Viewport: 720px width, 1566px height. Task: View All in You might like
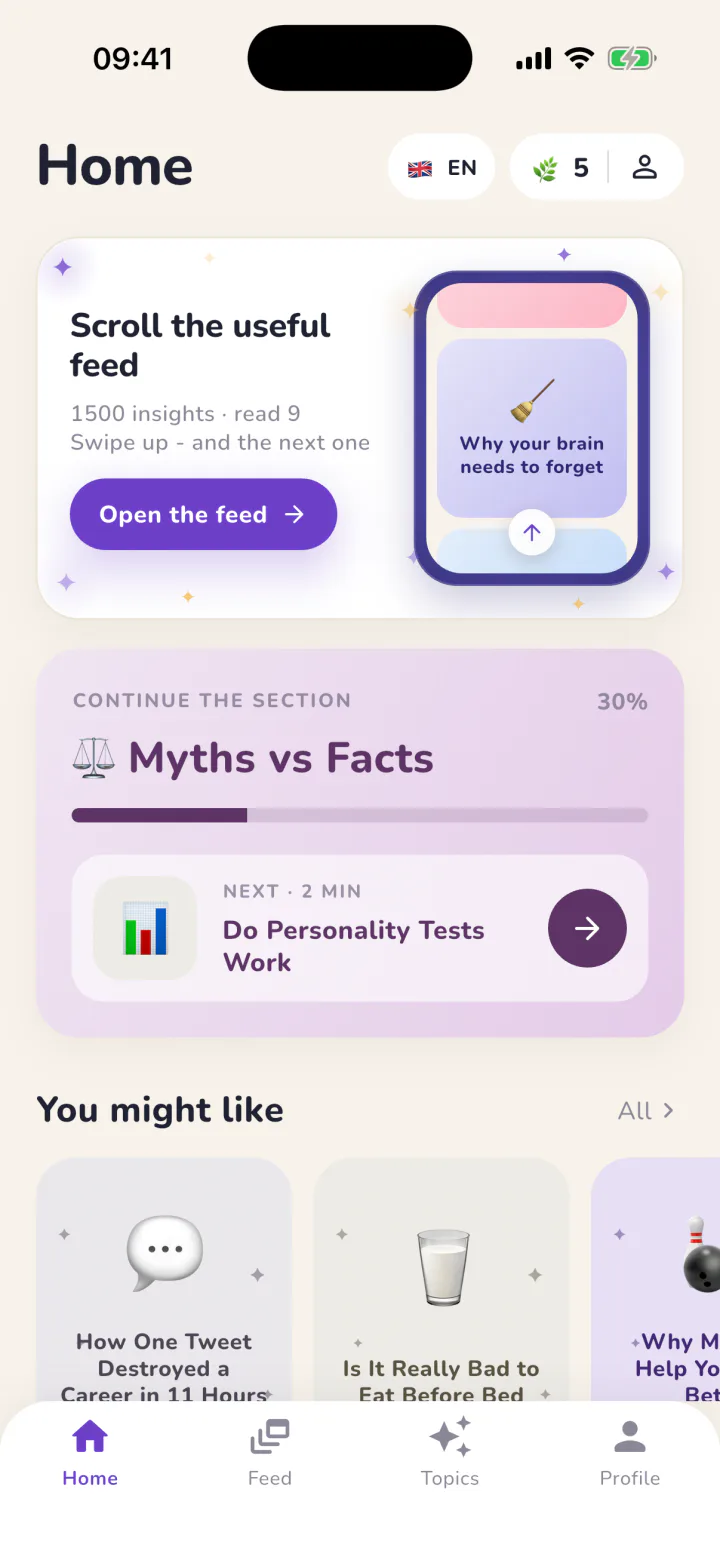coord(646,1111)
